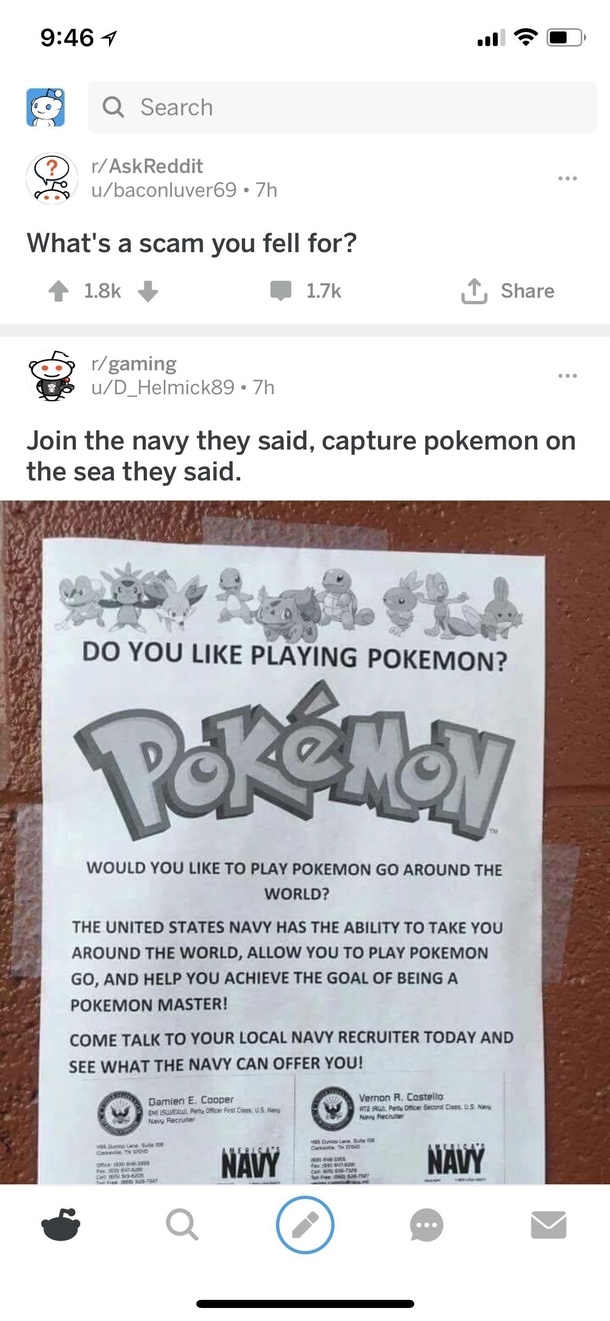This screenshot has width=610, height=1321.
Task: Switch to the search tab
Action: (182, 1225)
